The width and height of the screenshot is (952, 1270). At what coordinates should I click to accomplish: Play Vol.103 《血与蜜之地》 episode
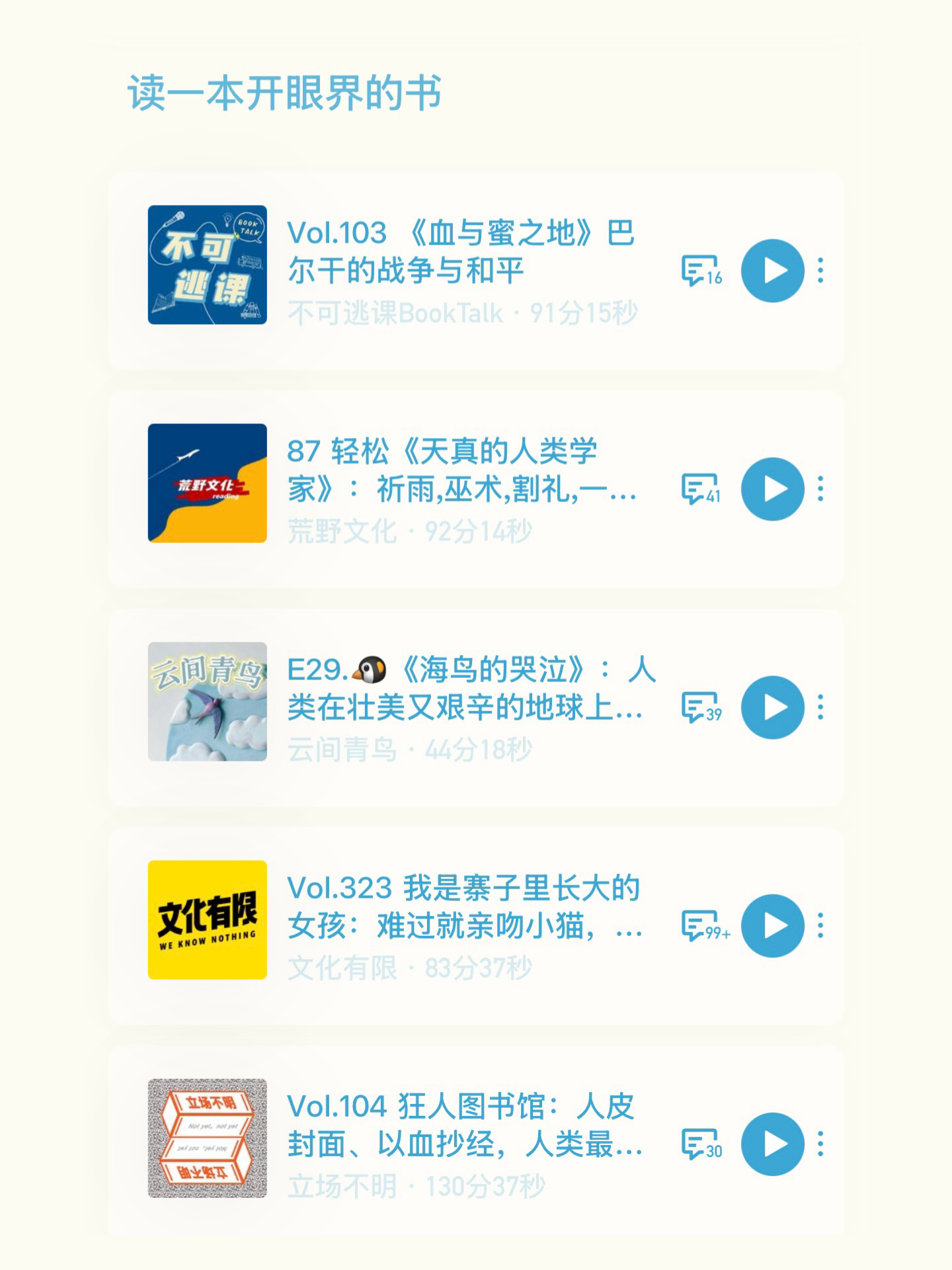click(x=772, y=271)
